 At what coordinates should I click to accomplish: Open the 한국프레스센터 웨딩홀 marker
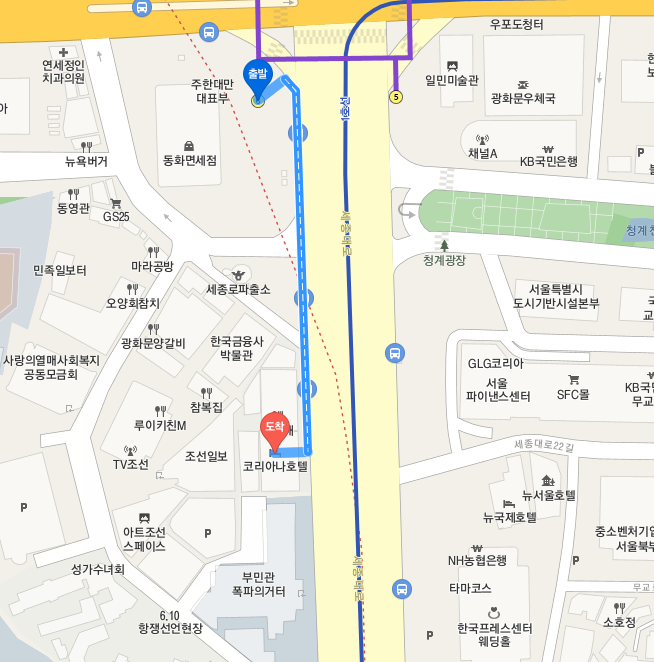491,612
